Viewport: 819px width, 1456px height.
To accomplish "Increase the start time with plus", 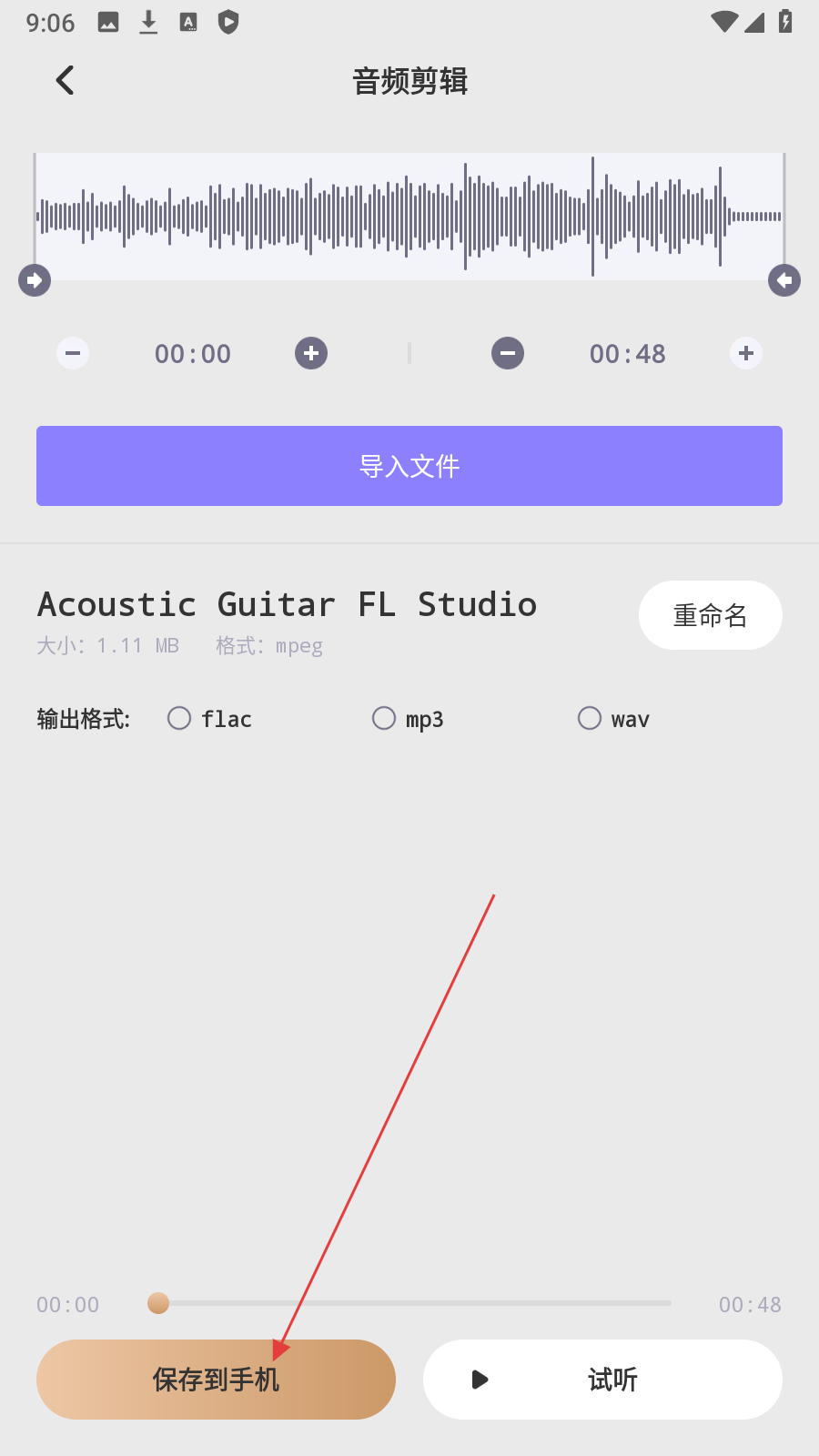I will 311,353.
